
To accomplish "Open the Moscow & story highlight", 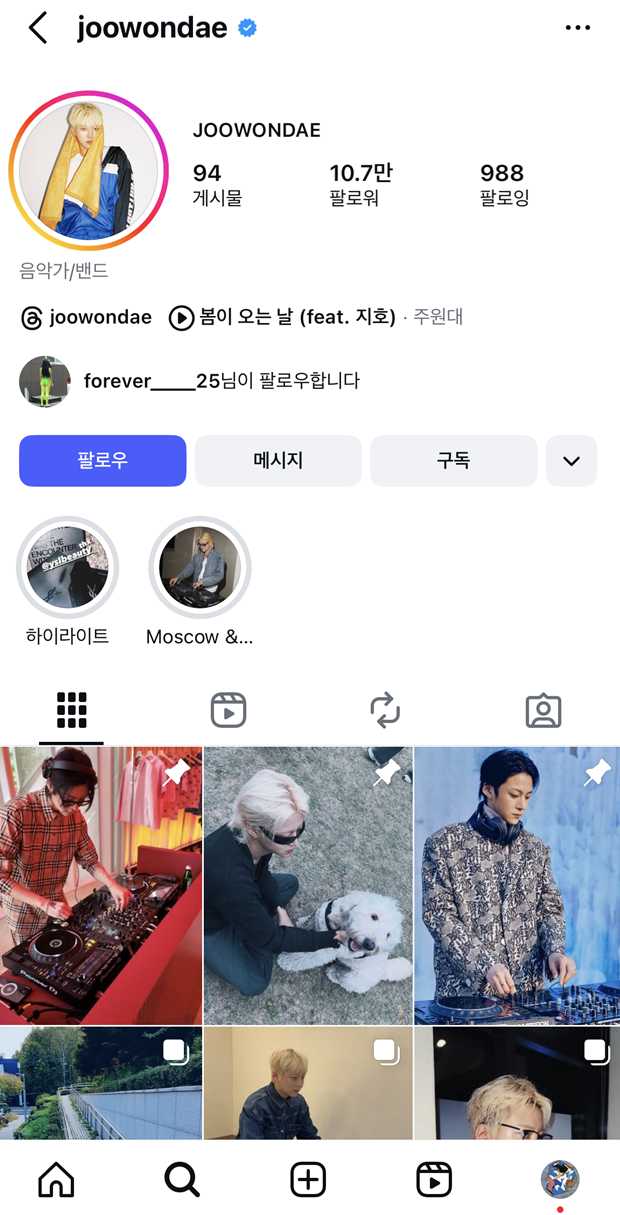I will coord(200,569).
